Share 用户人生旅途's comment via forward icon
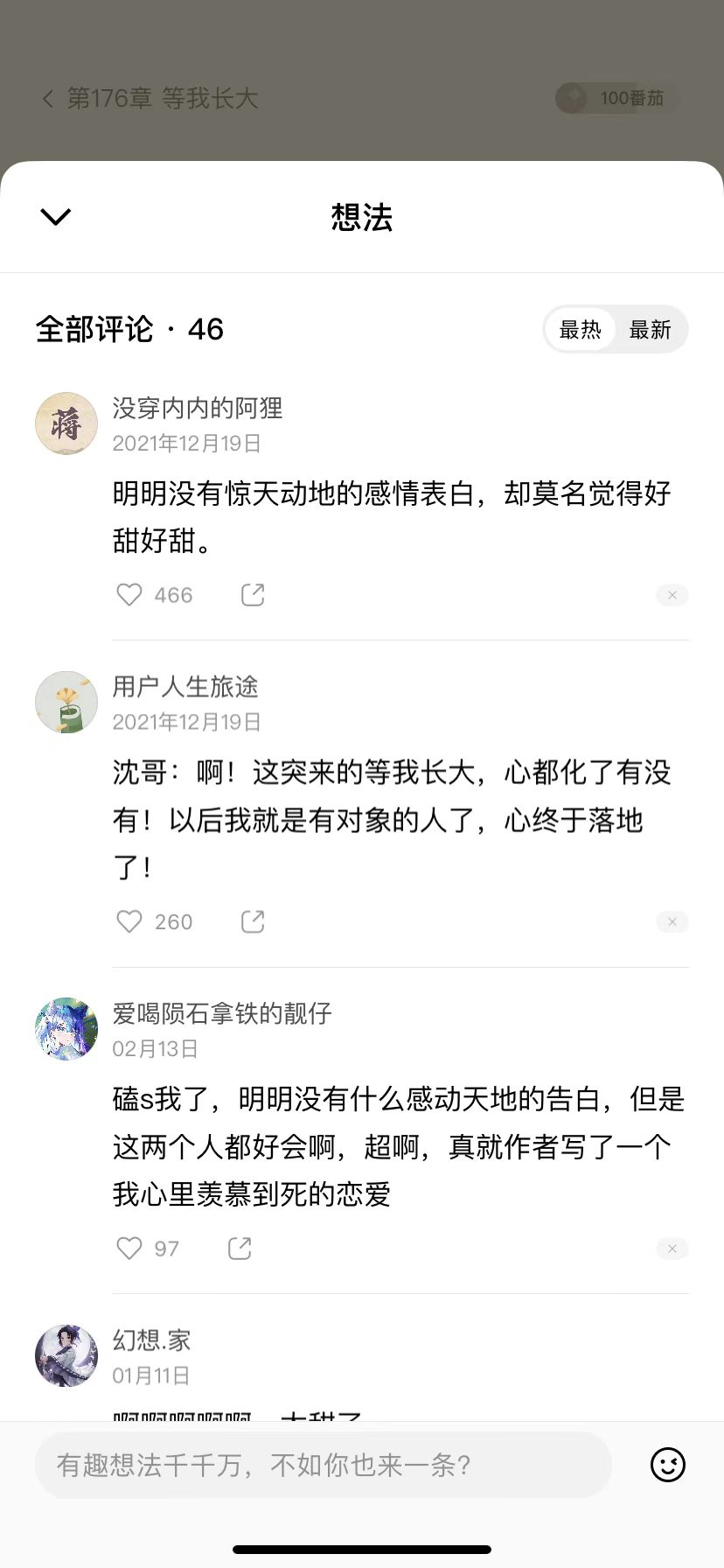The height and width of the screenshot is (1568, 724). 252,921
